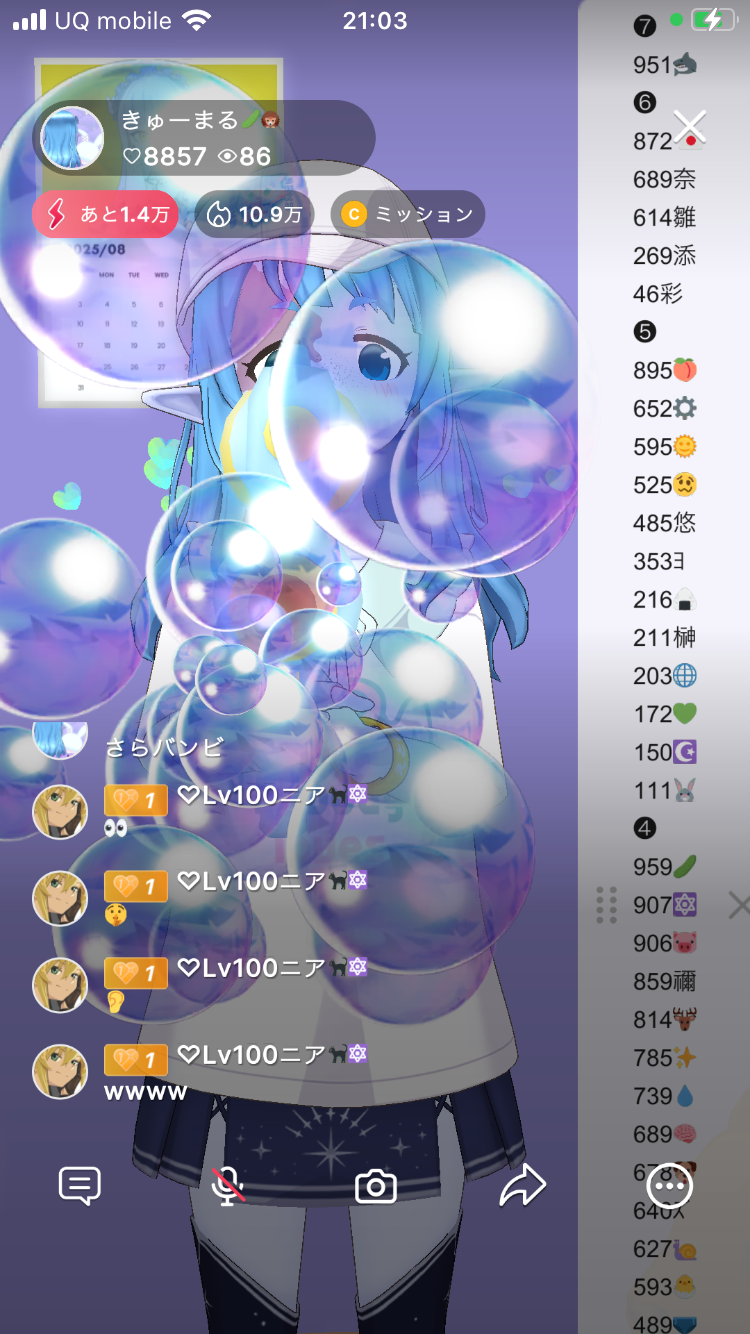Tap the あと1.4万 level chip

point(105,214)
